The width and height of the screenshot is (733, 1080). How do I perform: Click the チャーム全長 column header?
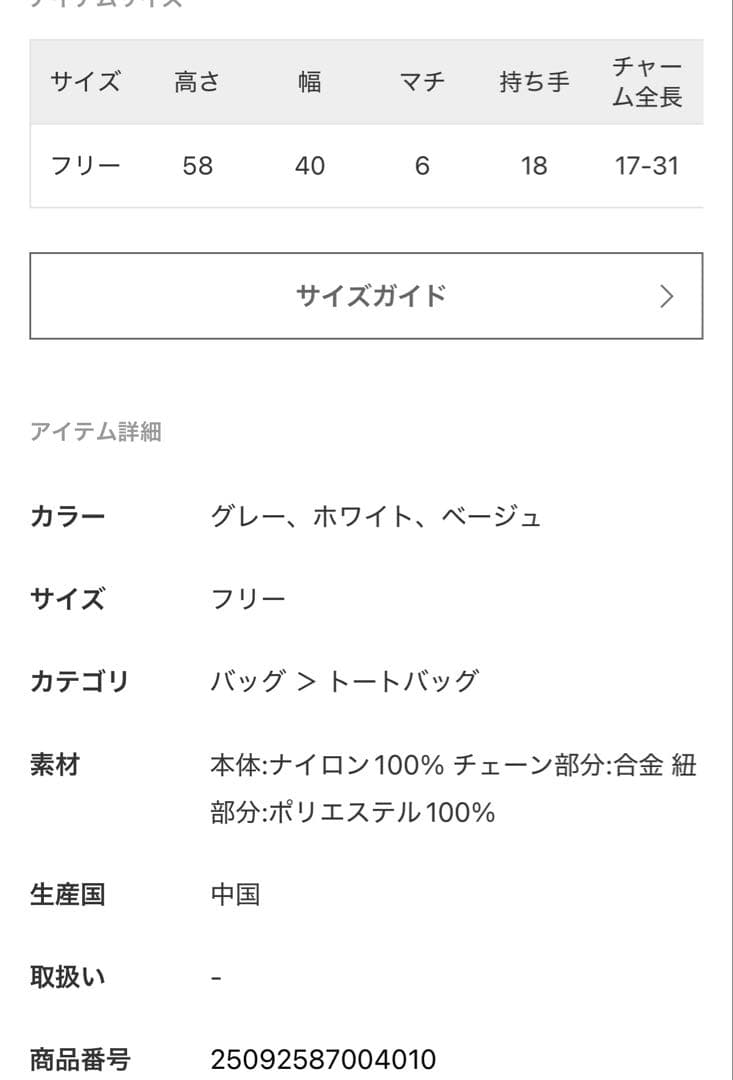coord(647,83)
